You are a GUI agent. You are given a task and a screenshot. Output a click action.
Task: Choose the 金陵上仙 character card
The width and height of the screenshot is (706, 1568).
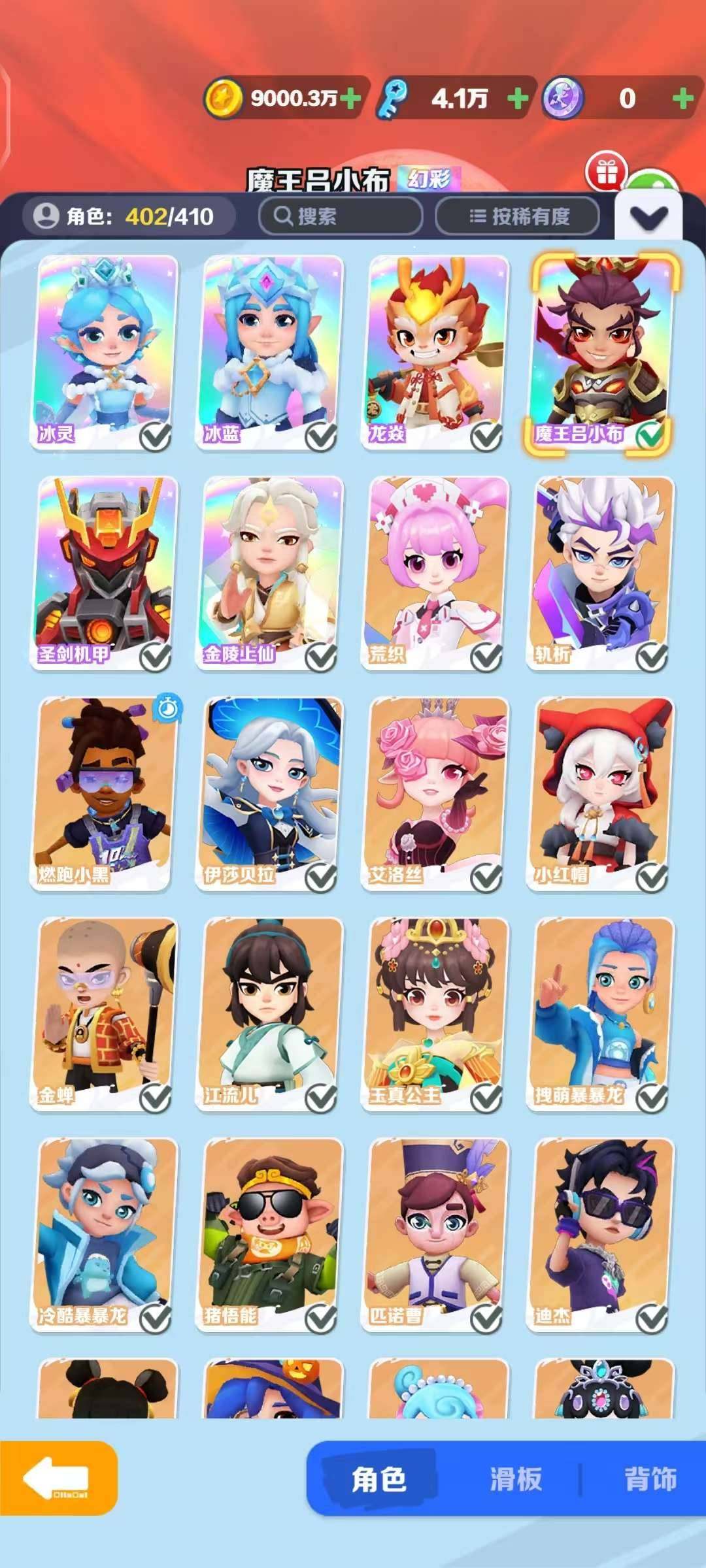[269, 572]
